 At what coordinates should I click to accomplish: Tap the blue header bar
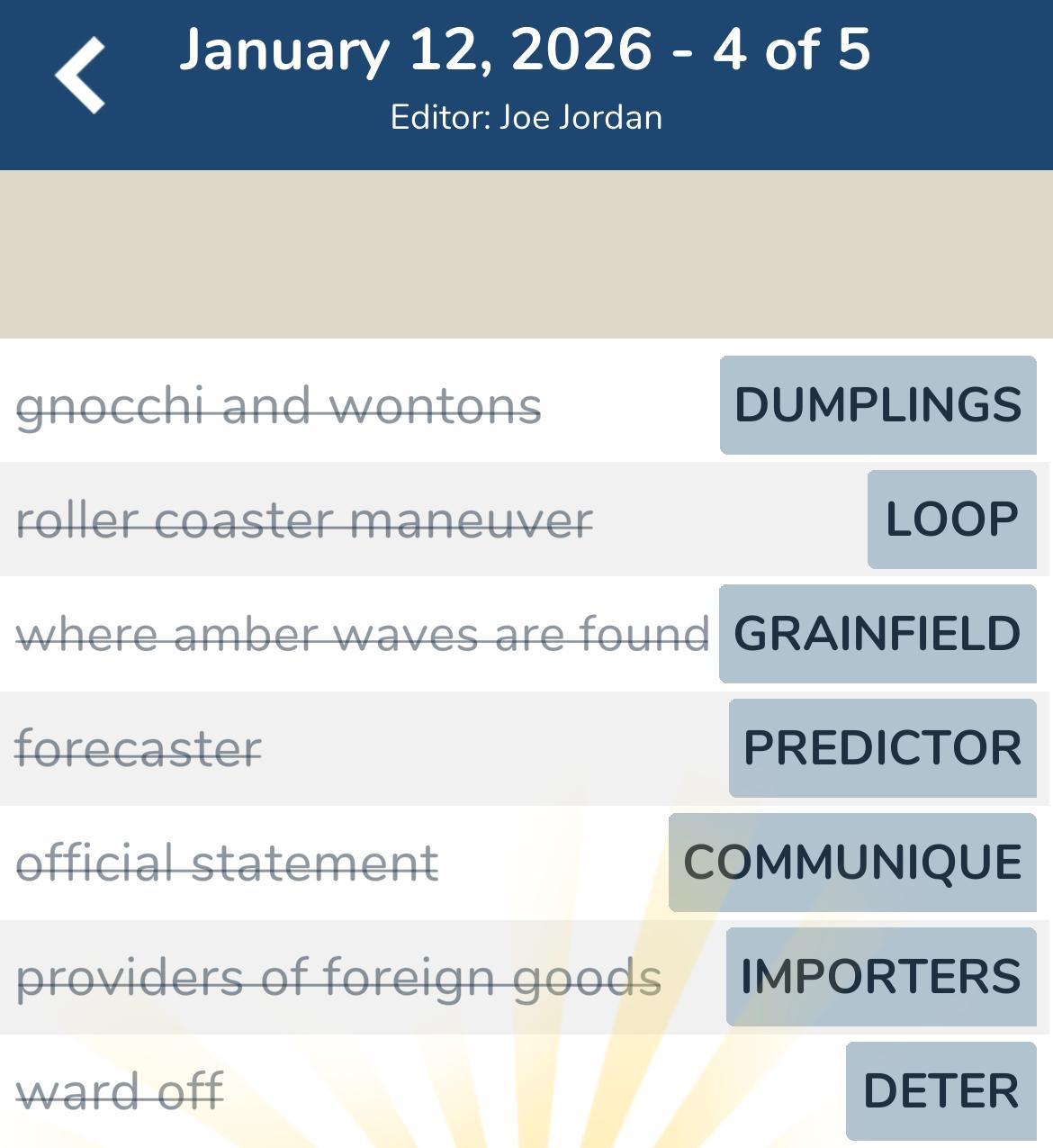526,83
